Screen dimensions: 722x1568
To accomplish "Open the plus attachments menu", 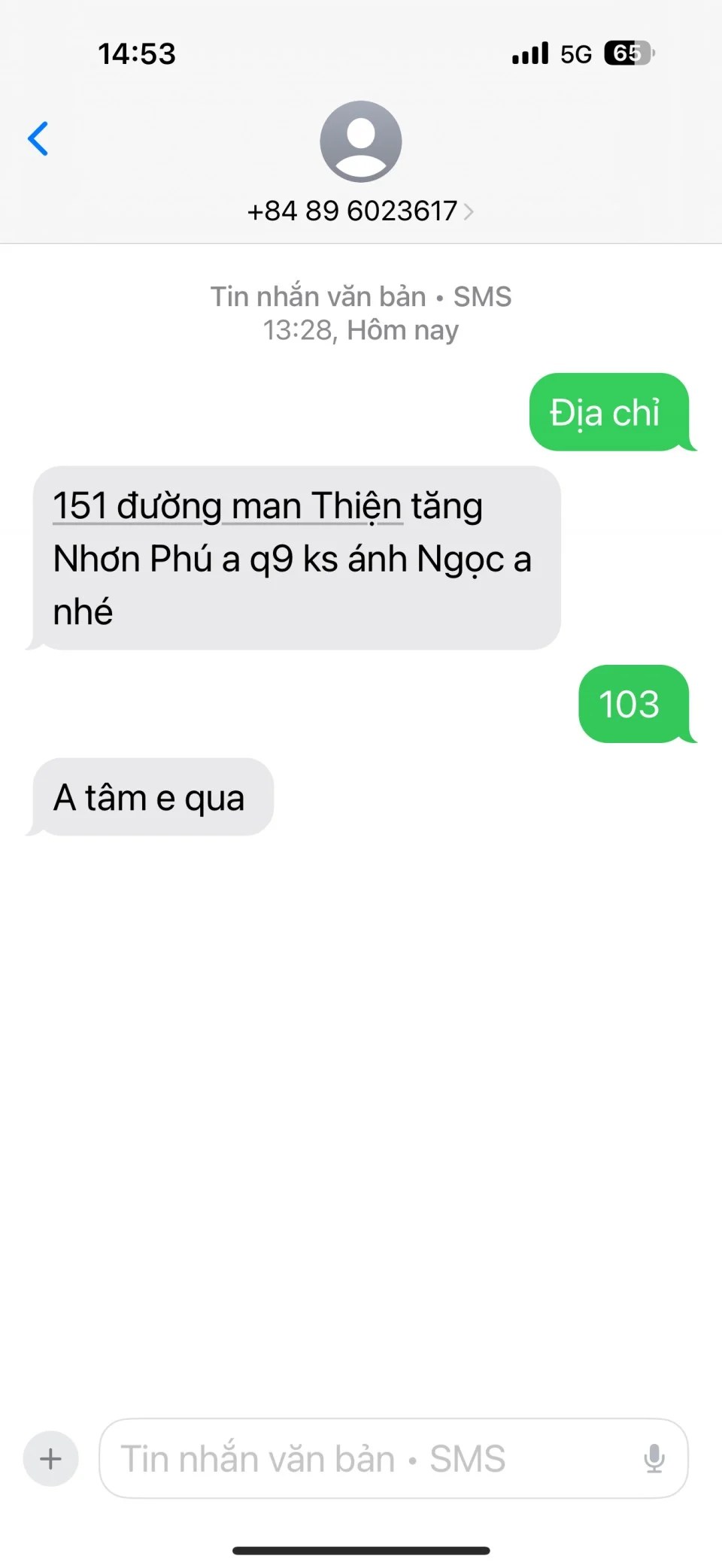I will click(50, 1458).
